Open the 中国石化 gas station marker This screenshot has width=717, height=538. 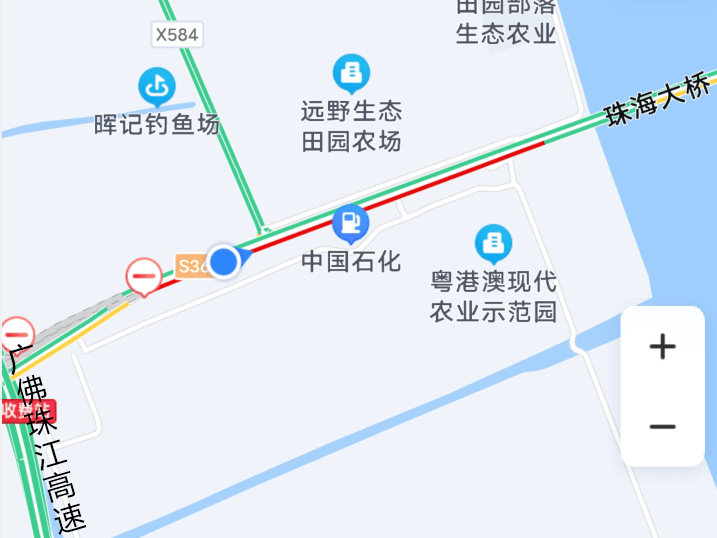(x=350, y=224)
